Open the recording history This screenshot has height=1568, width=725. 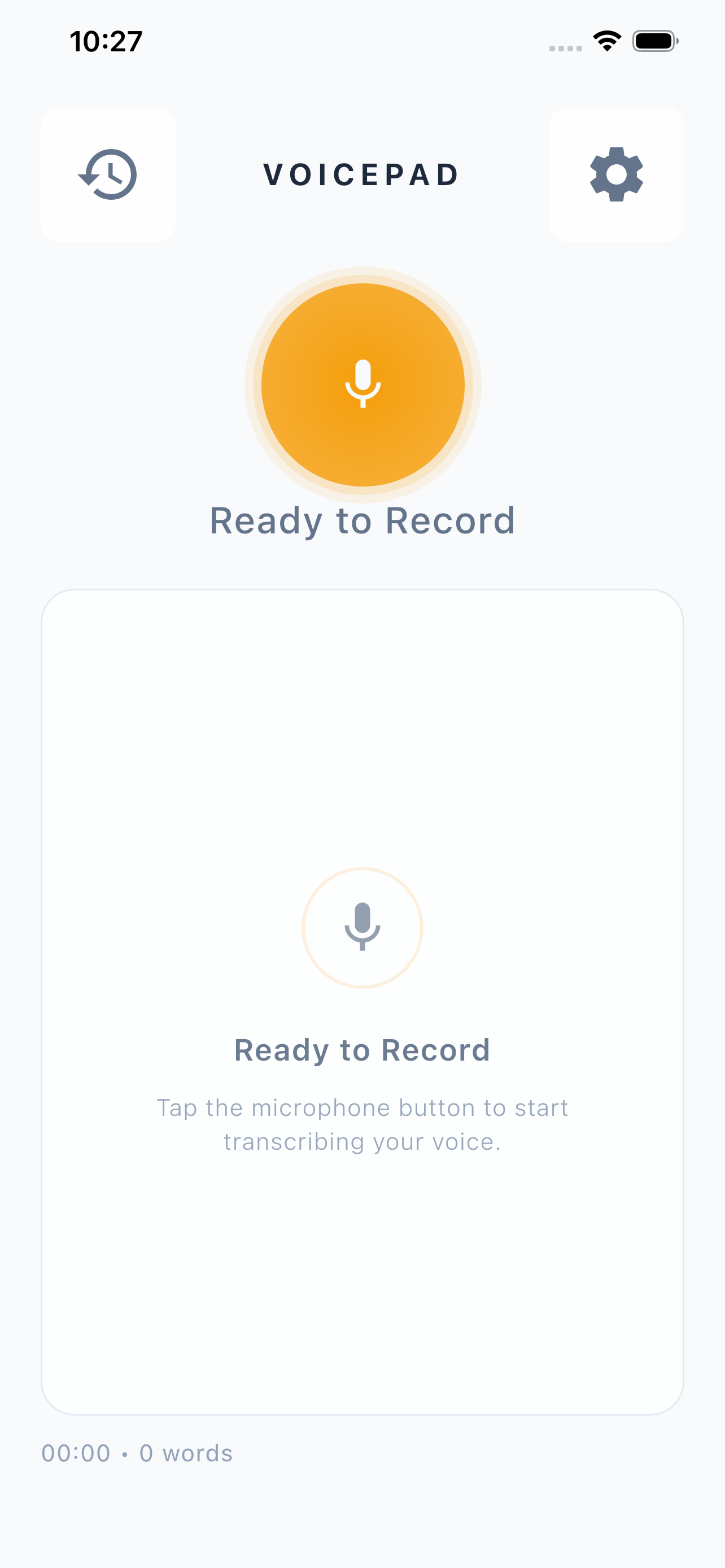pyautogui.click(x=108, y=175)
